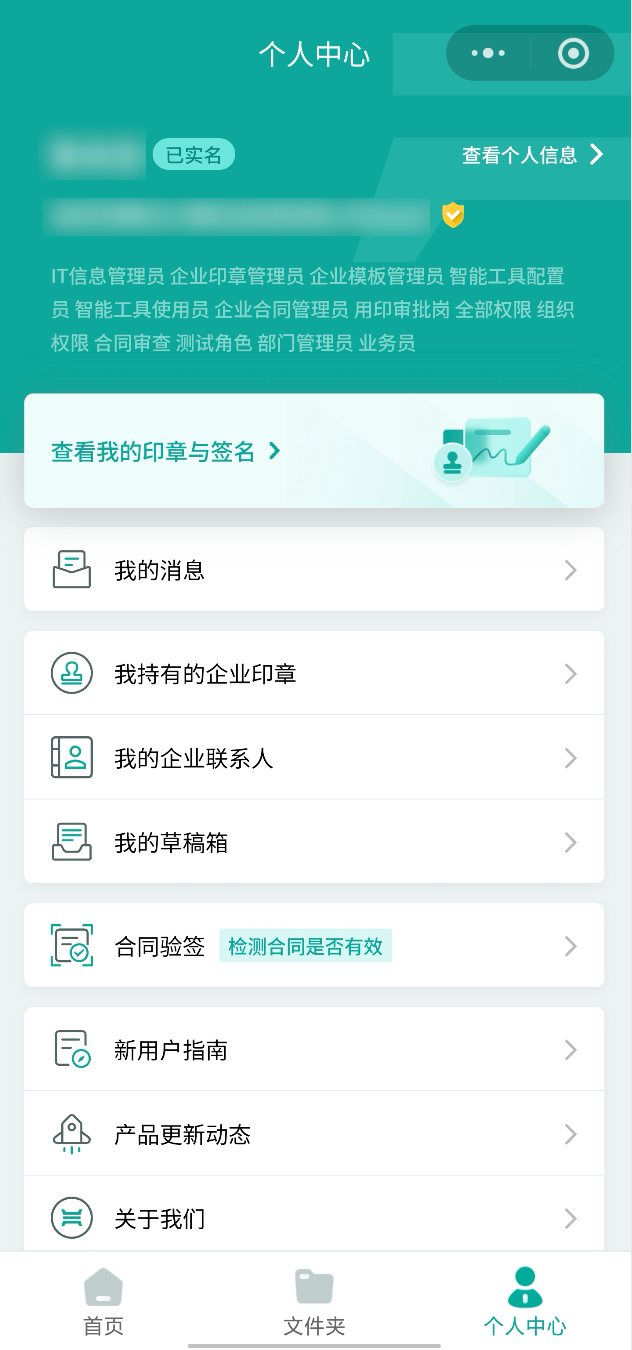Go to 我的企业联系人
This screenshot has width=632, height=1350.
point(313,758)
